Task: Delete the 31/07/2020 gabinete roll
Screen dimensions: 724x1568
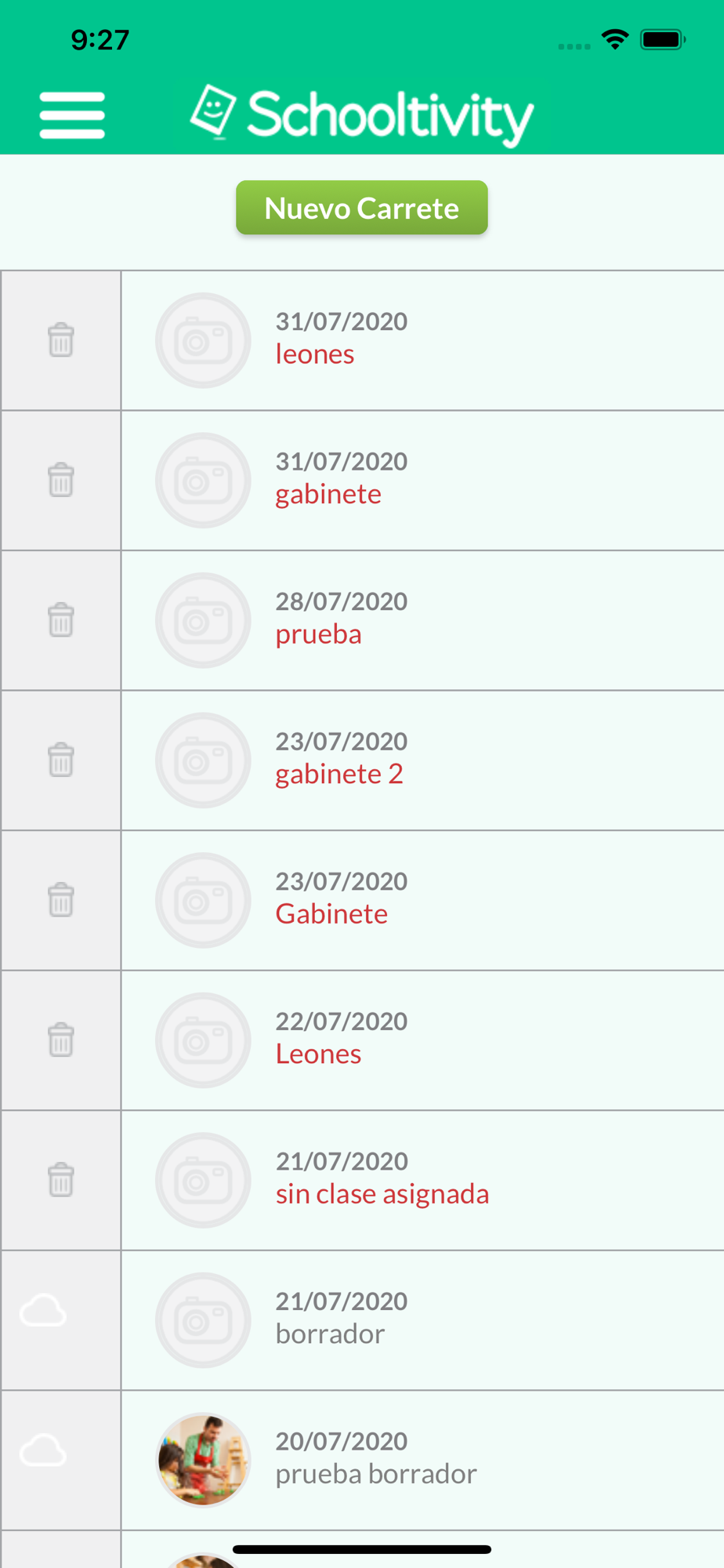Action: point(61,480)
